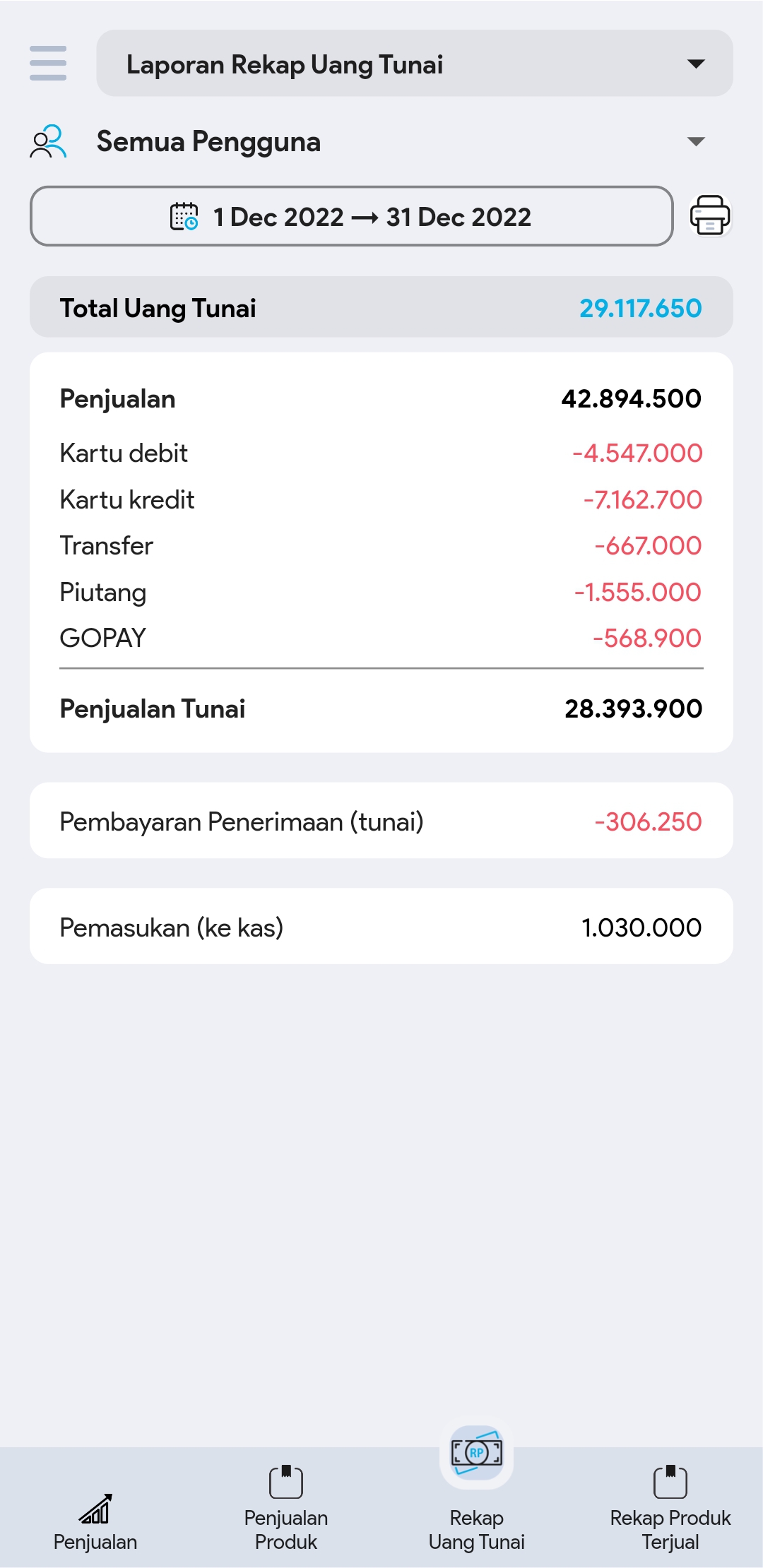Print the cash recap report

point(709,215)
